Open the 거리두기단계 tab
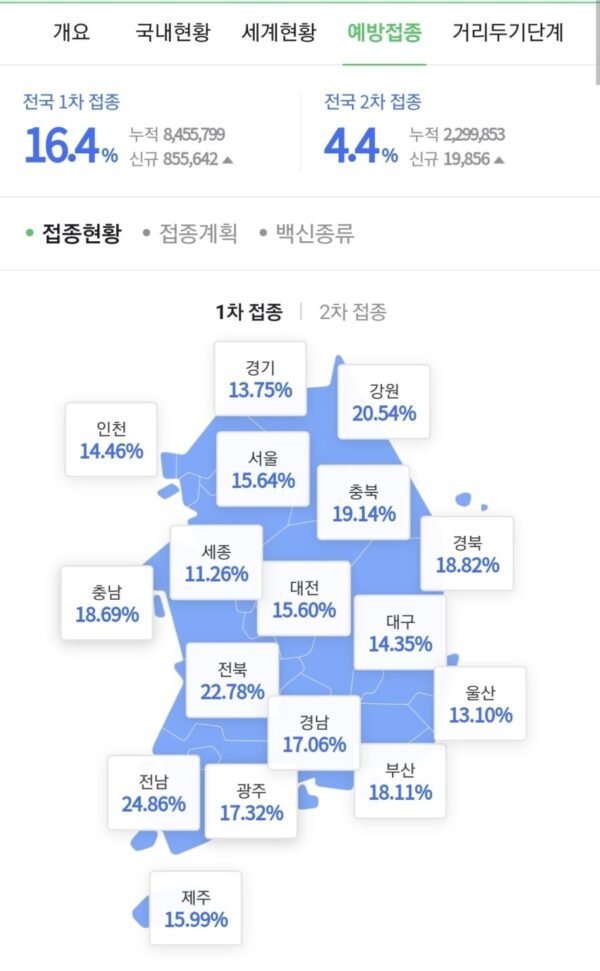The image size is (600, 971). pyautogui.click(x=507, y=32)
